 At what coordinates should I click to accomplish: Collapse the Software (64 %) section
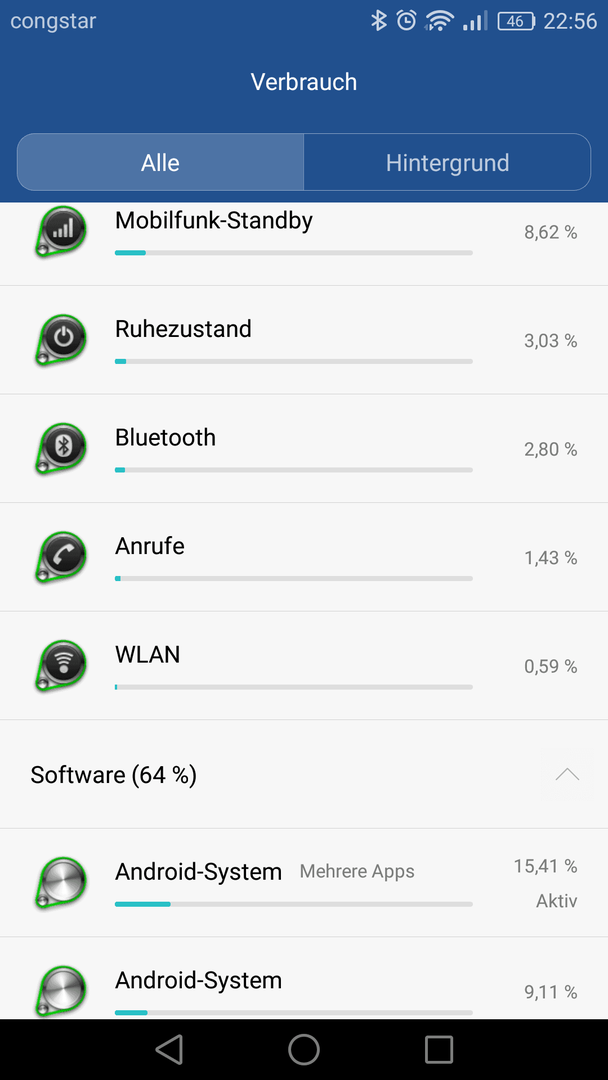tap(567, 775)
